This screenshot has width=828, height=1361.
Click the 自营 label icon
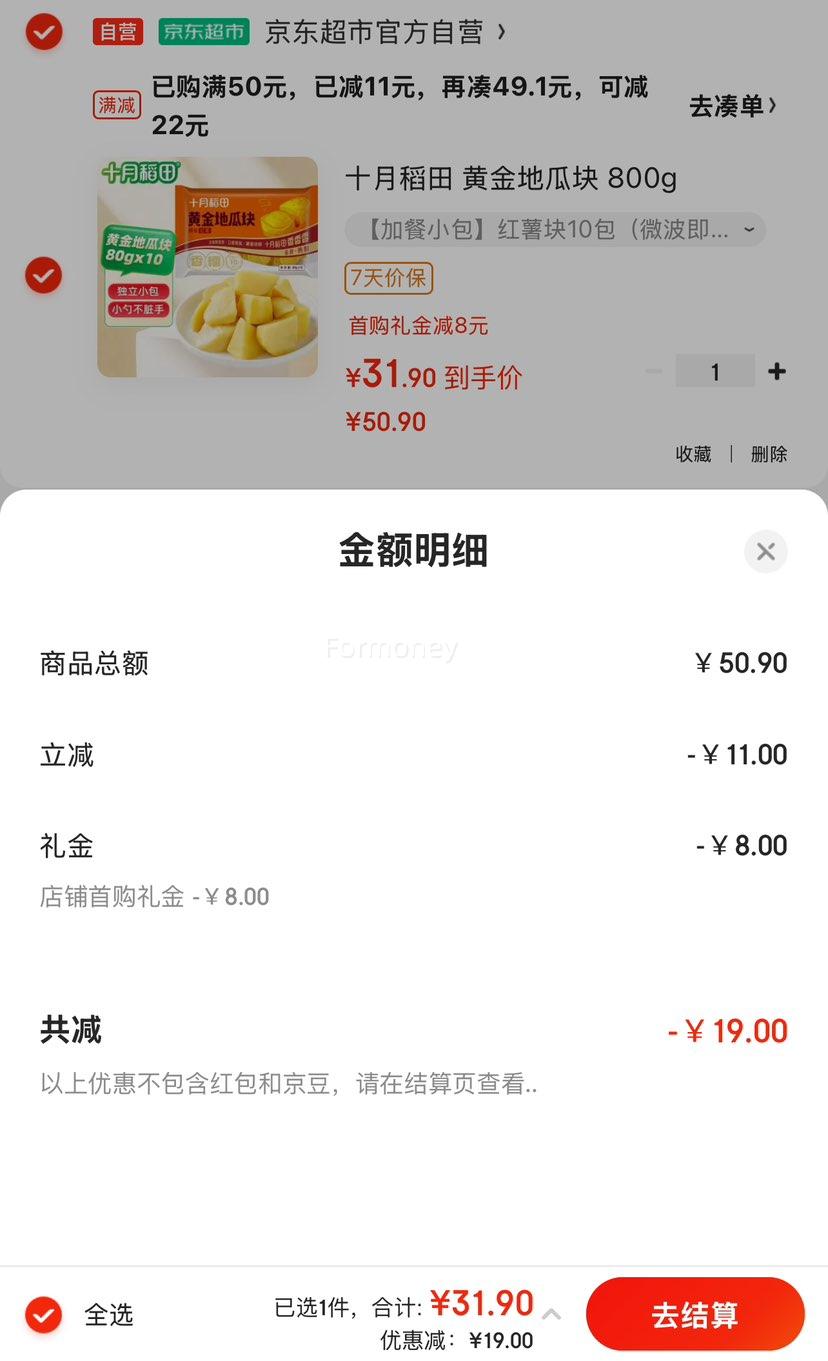coord(117,31)
